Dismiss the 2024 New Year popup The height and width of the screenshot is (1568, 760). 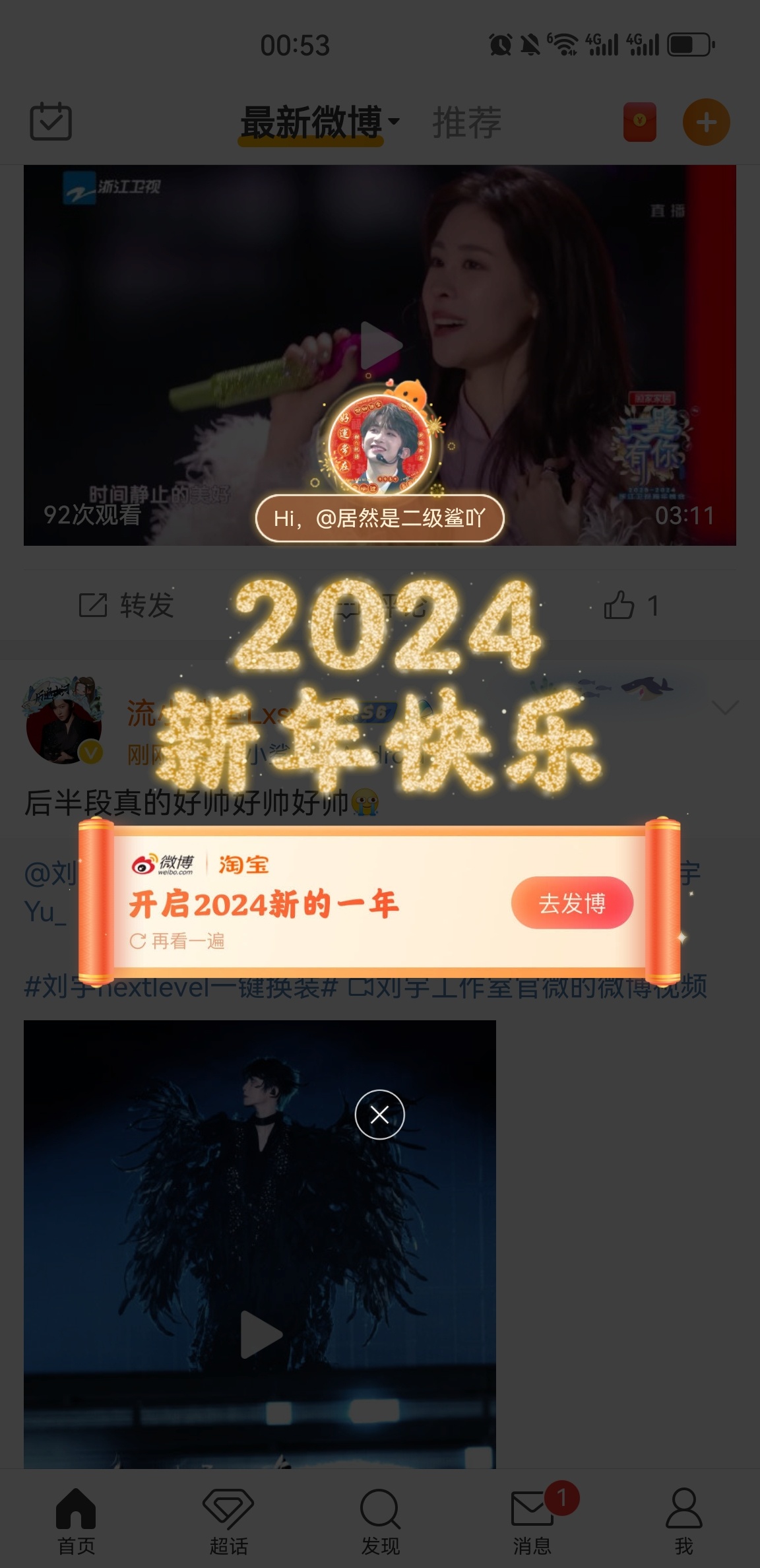379,1115
